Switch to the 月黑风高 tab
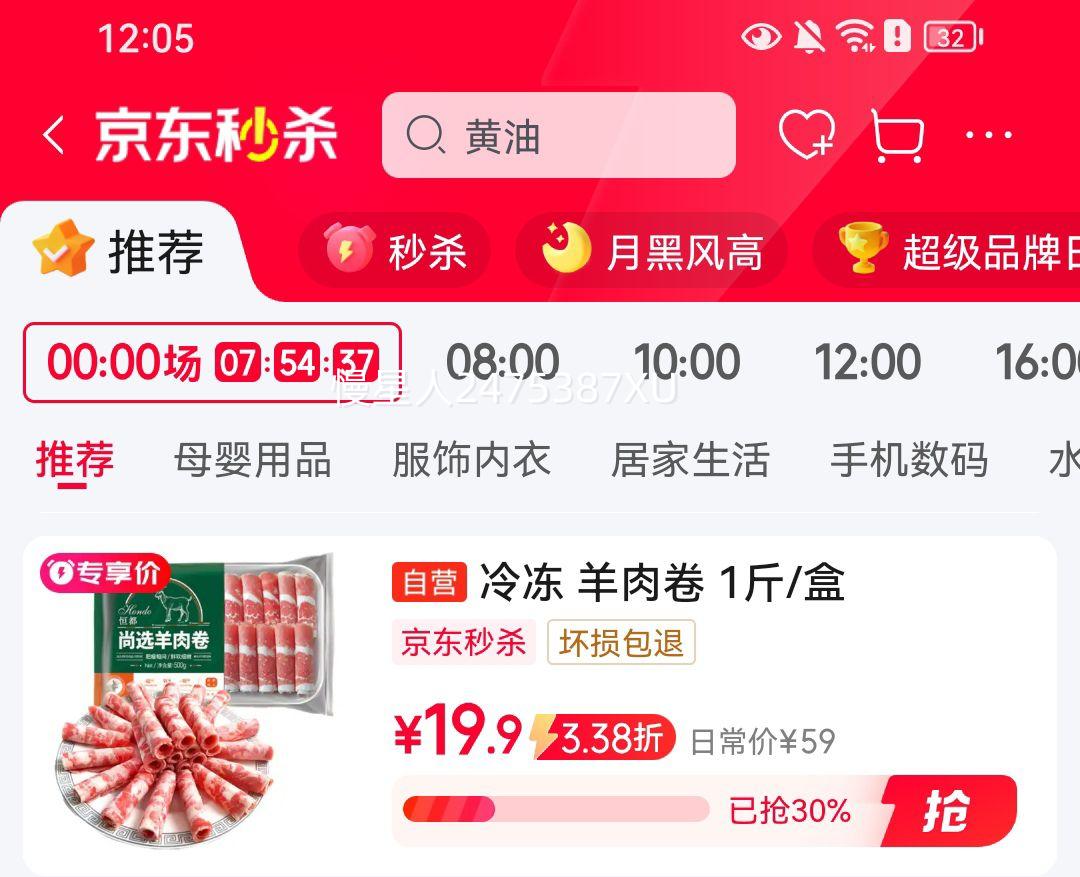The height and width of the screenshot is (877, 1080). click(652, 251)
